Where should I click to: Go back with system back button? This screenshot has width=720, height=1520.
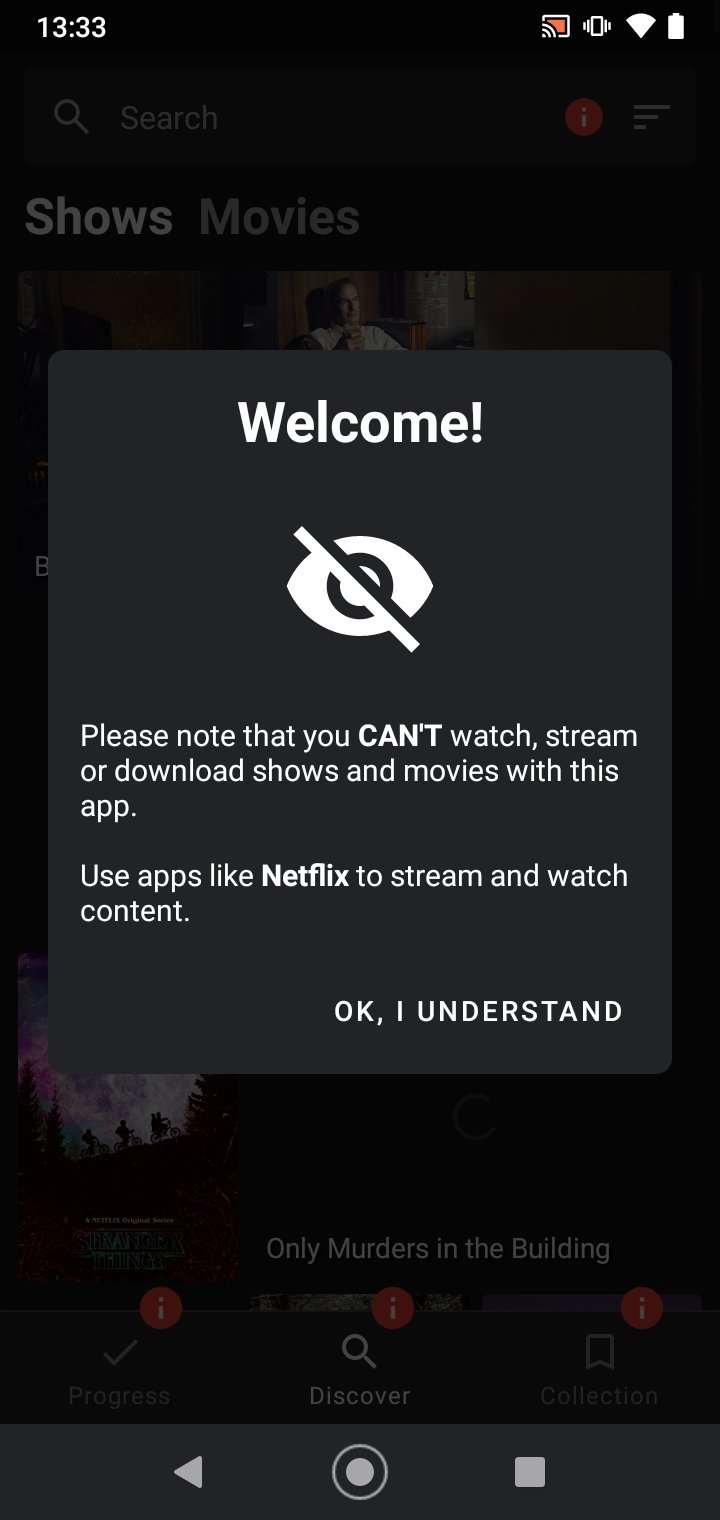(x=188, y=1472)
